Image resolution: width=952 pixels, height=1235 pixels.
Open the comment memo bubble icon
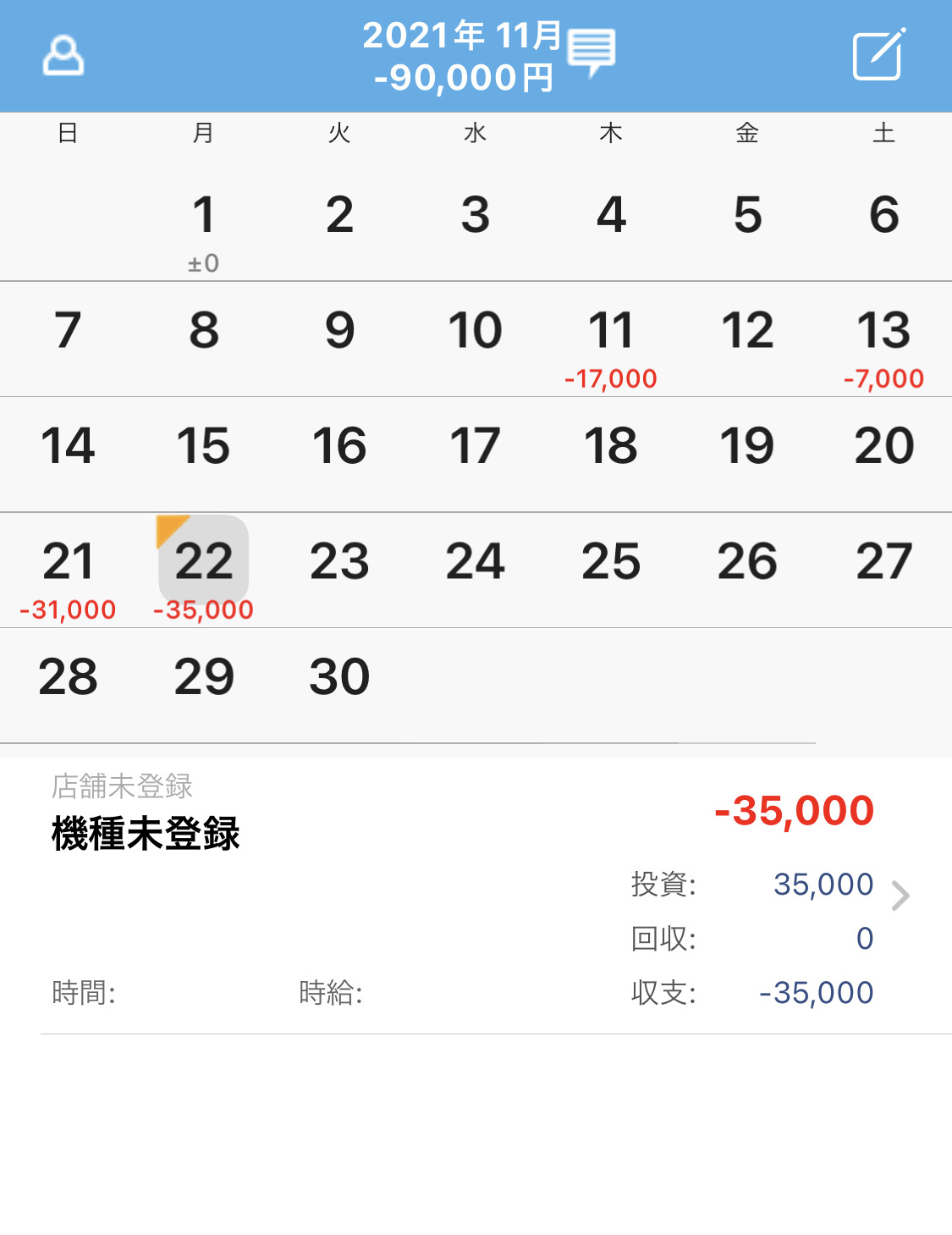coord(591,52)
